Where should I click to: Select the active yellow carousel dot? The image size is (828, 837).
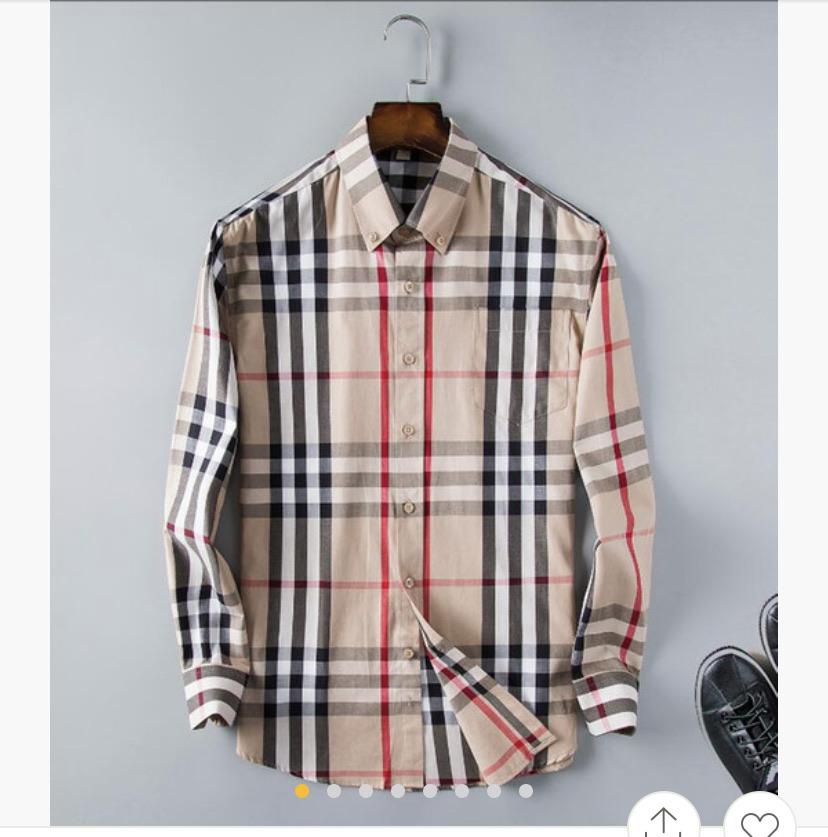300,791
